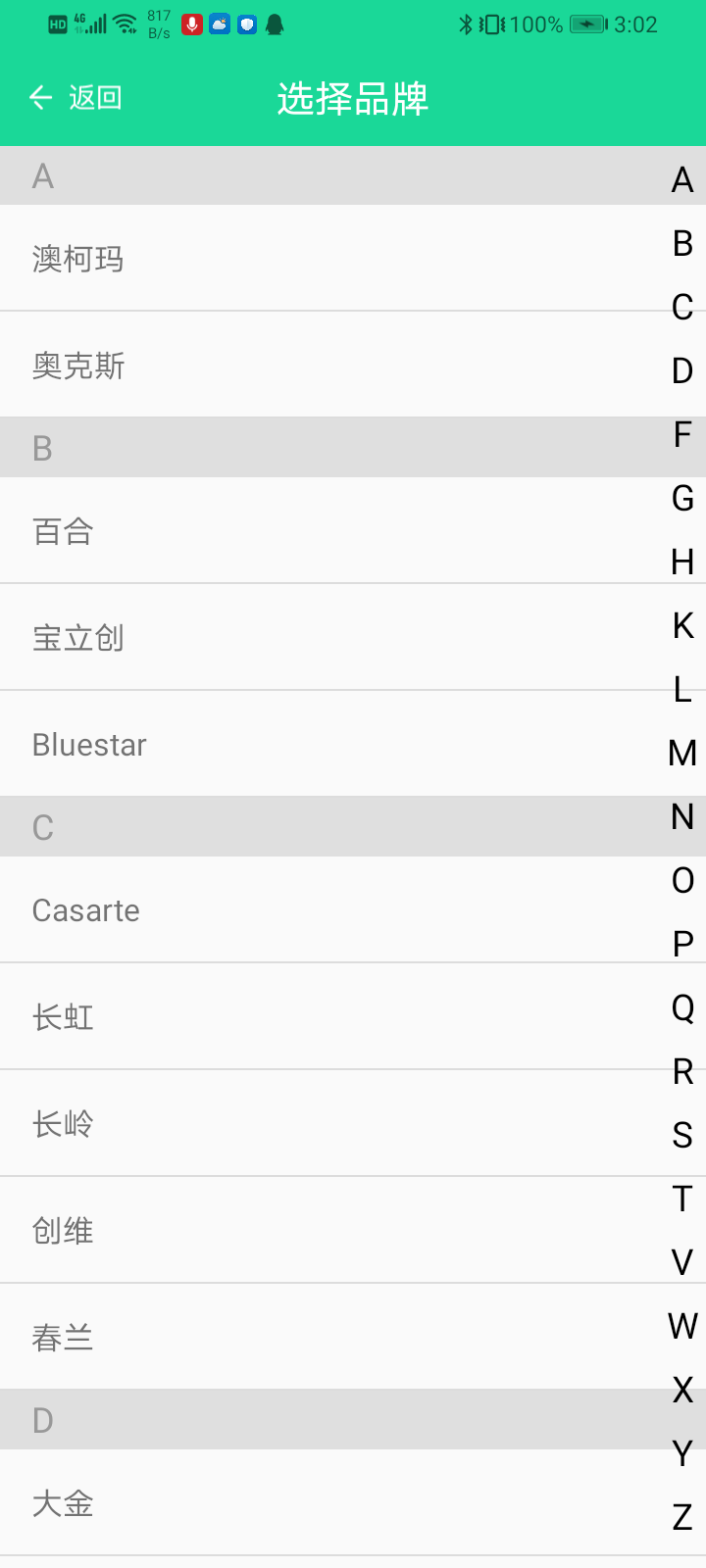The width and height of the screenshot is (706, 1568).
Task: Jump to letter W in the index
Action: (x=682, y=1327)
